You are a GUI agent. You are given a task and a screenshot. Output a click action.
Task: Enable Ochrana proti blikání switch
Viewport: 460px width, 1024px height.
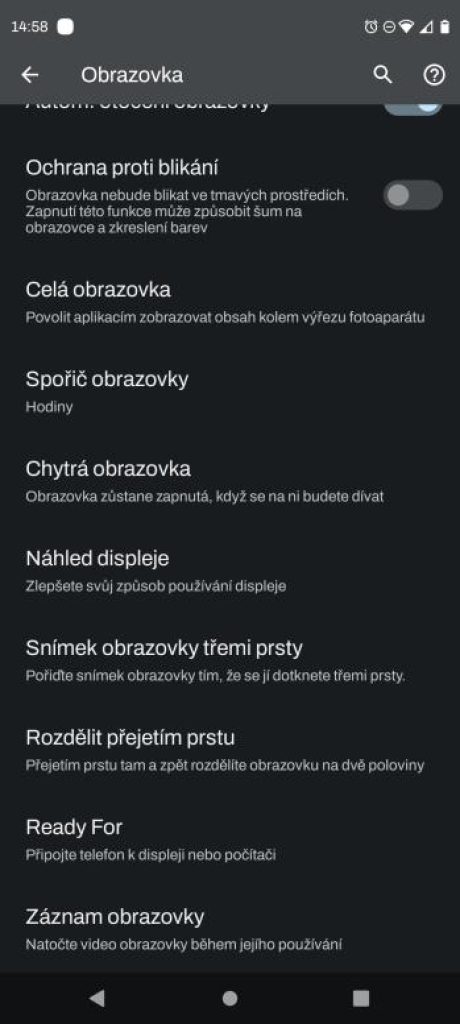click(413, 195)
